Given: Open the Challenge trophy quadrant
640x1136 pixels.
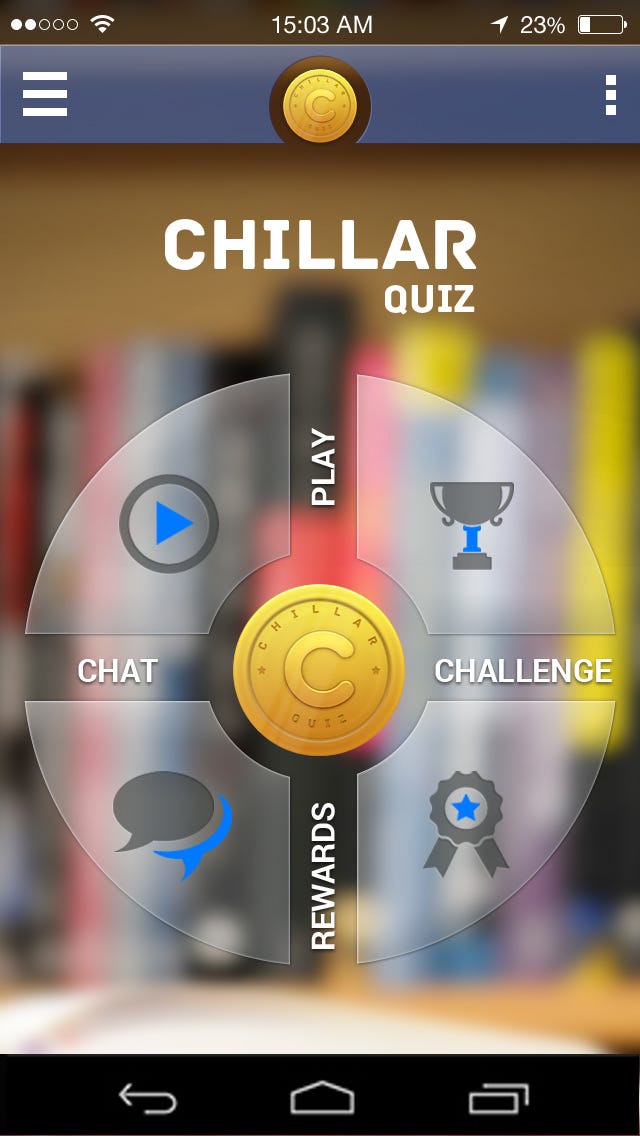Looking at the screenshot, I should (472, 523).
